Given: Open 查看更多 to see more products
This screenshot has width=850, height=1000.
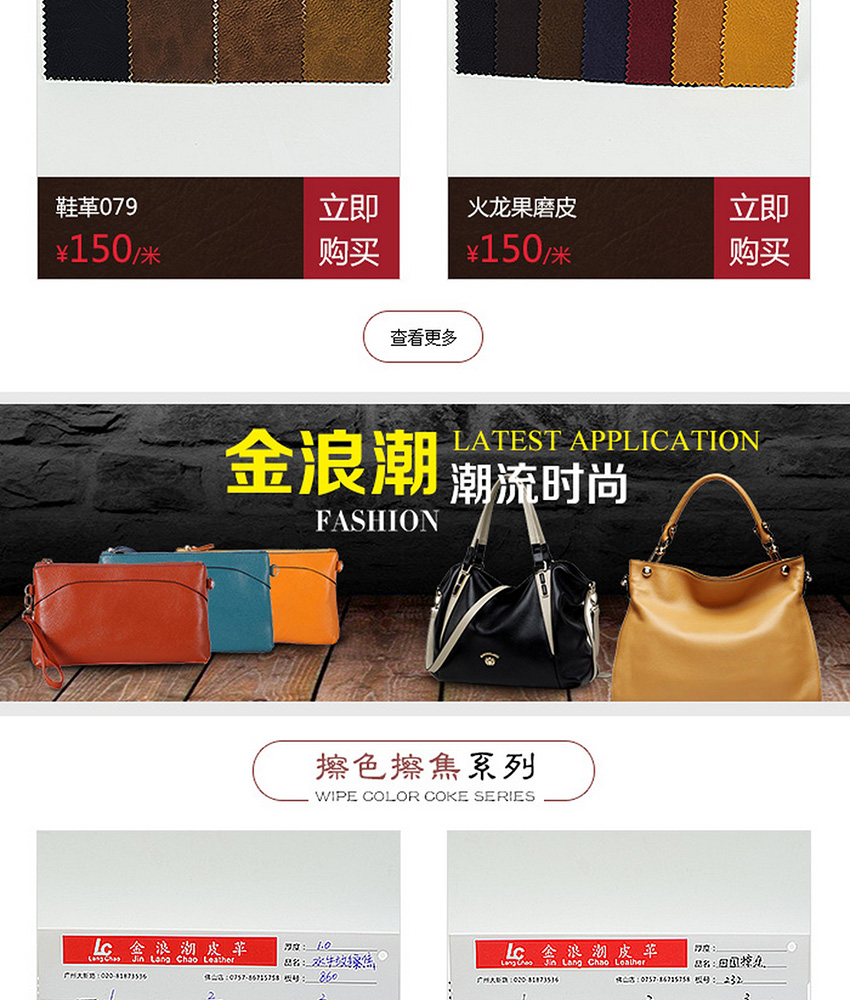Looking at the screenshot, I should [423, 337].
